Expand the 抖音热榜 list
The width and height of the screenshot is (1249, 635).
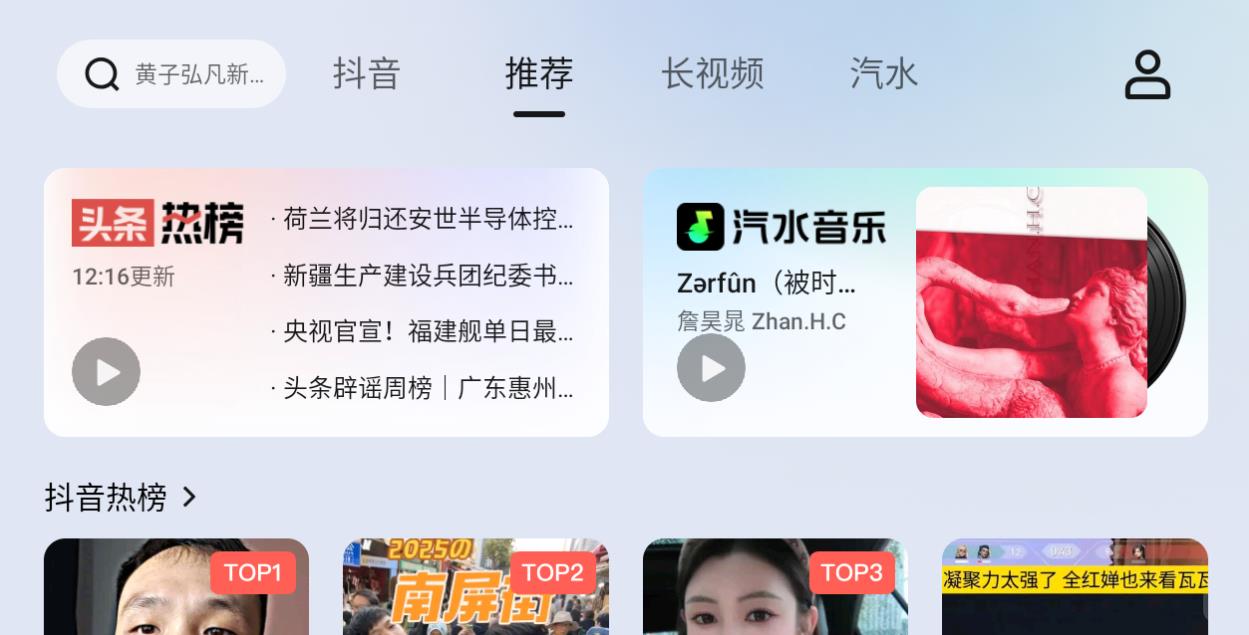120,496
